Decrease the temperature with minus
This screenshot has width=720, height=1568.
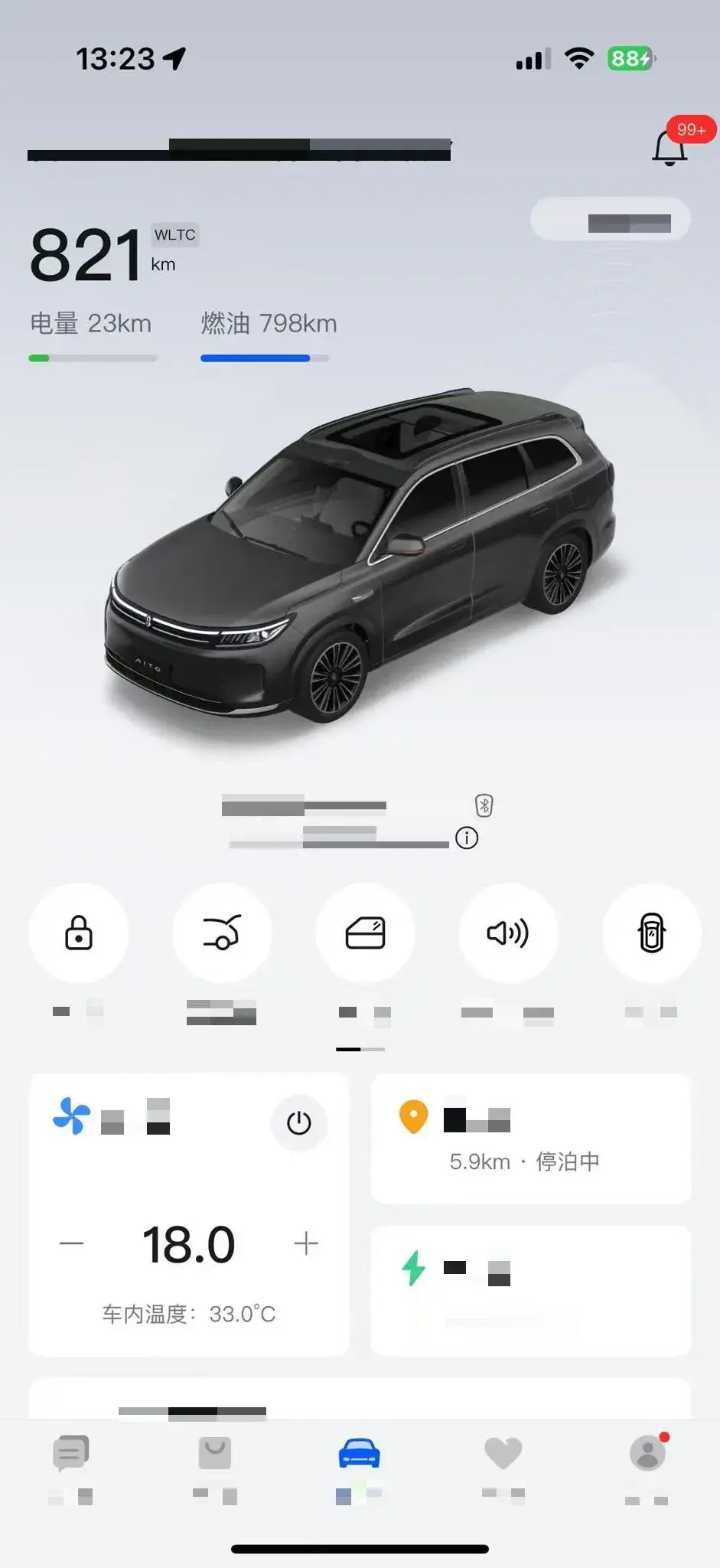click(72, 1243)
